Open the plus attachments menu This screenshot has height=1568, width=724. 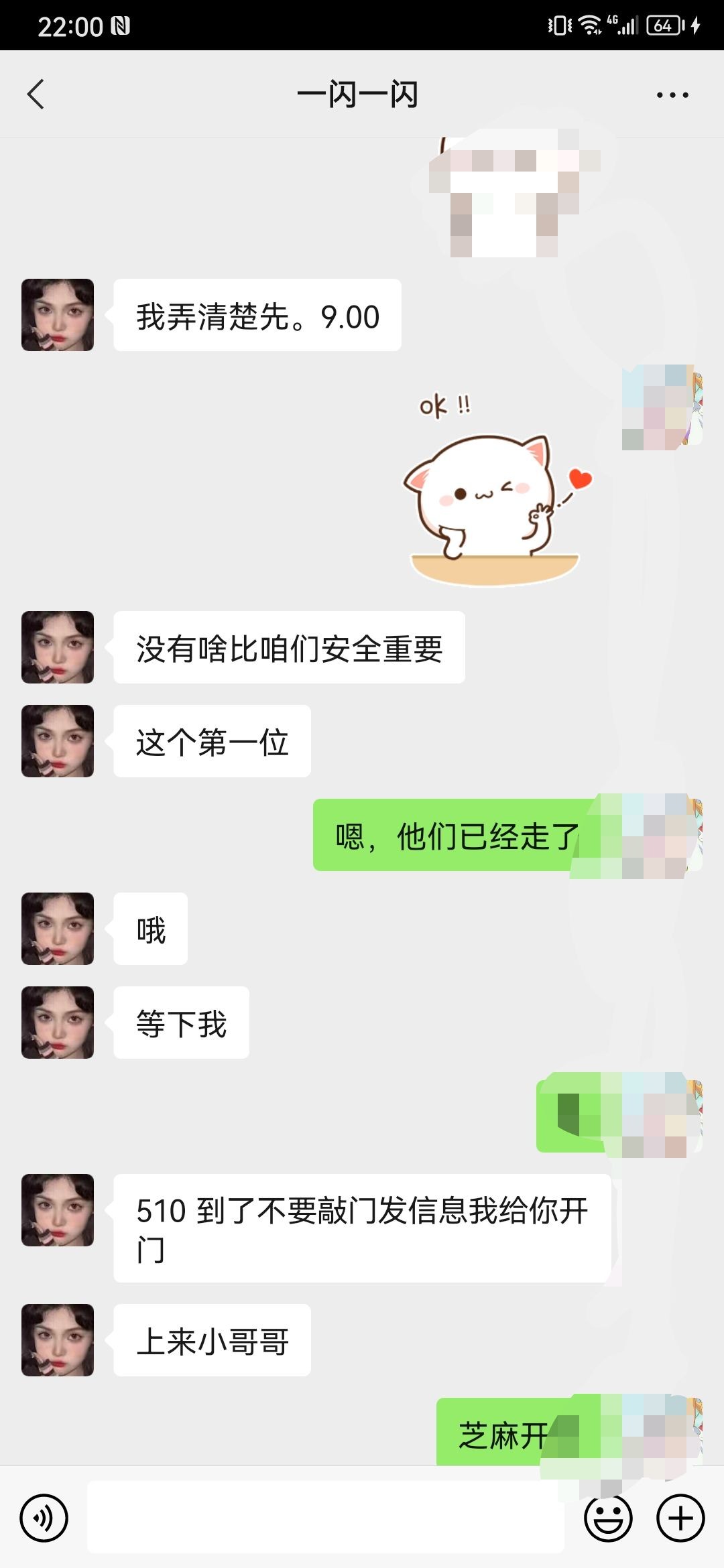(x=680, y=1518)
